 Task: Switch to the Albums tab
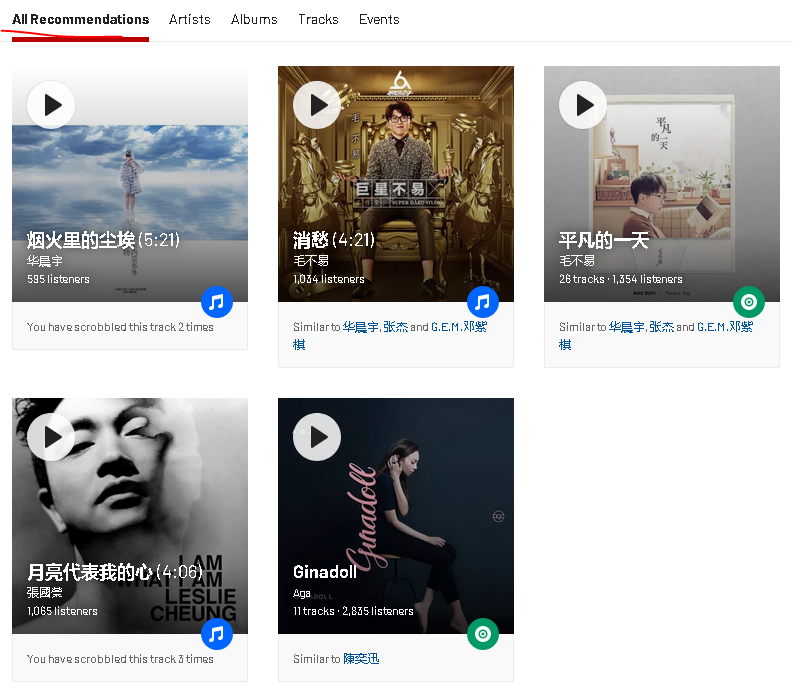coord(254,19)
